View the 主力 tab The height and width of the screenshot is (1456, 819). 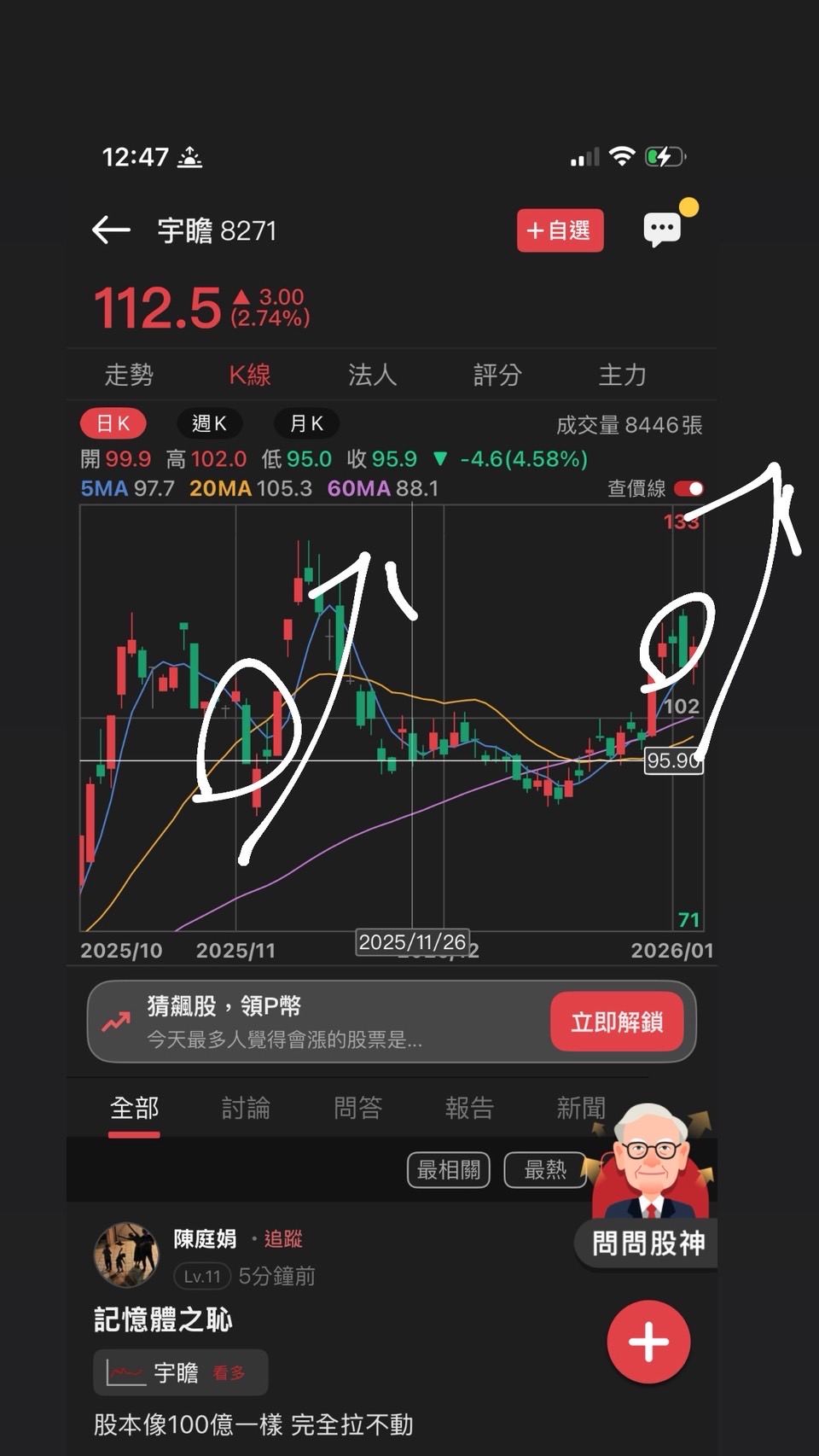tap(622, 375)
